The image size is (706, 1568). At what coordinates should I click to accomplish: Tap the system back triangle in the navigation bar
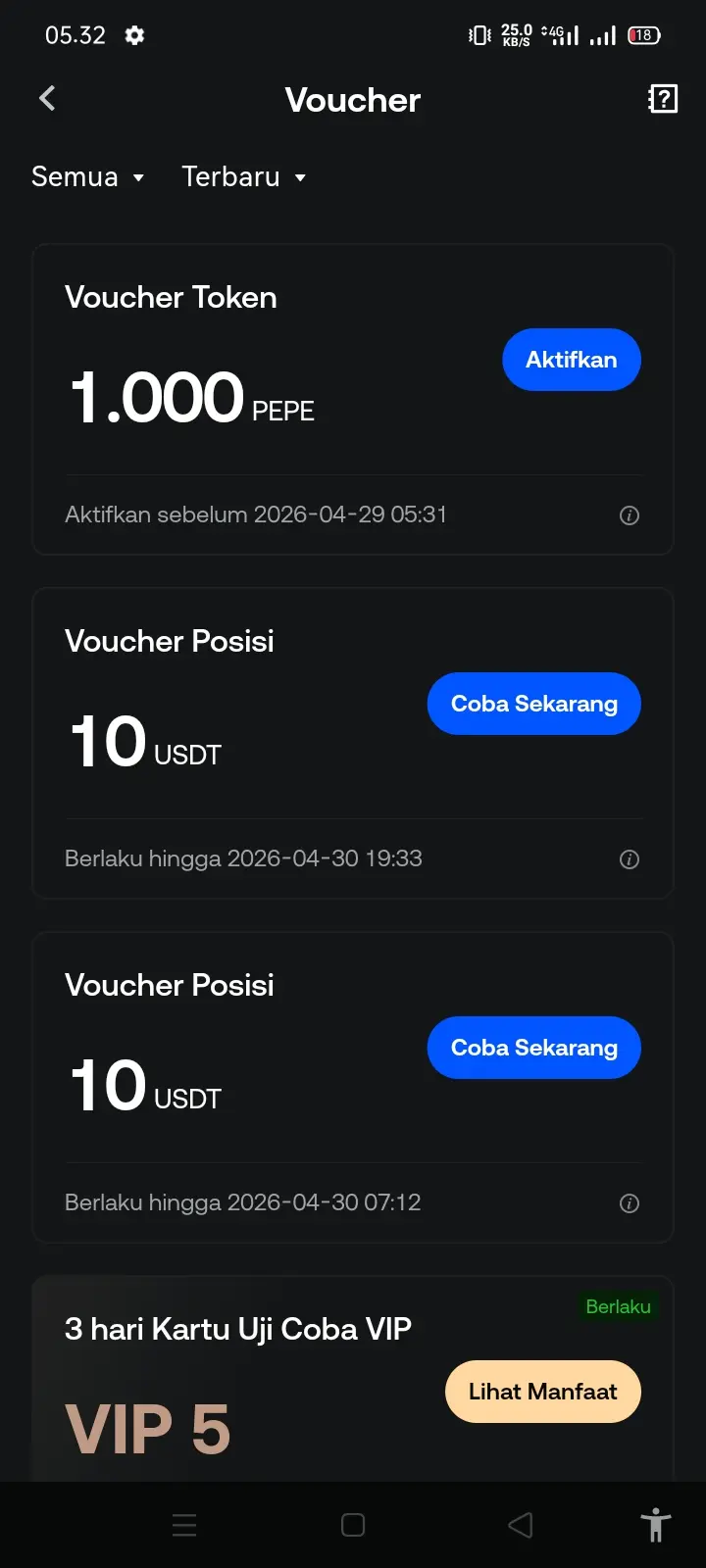520,1525
